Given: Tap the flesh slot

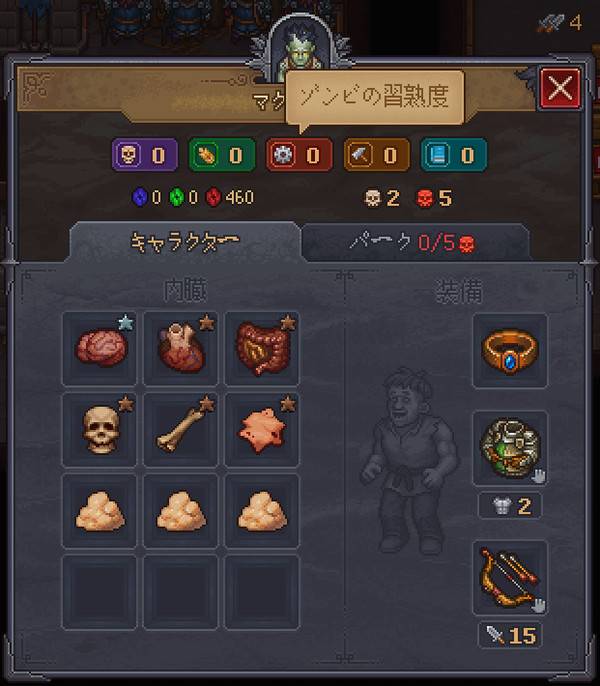Looking at the screenshot, I should [262, 430].
